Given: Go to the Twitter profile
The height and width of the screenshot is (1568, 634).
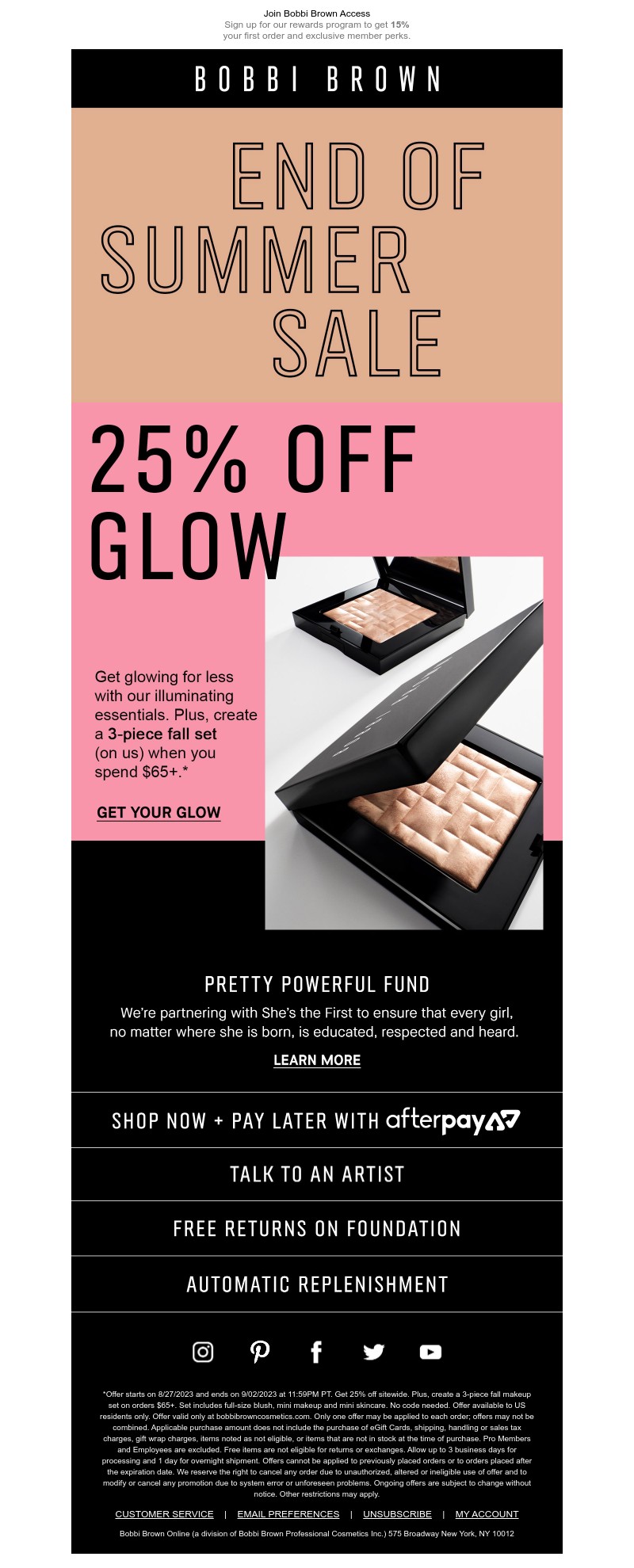Looking at the screenshot, I should pos(373,1352).
